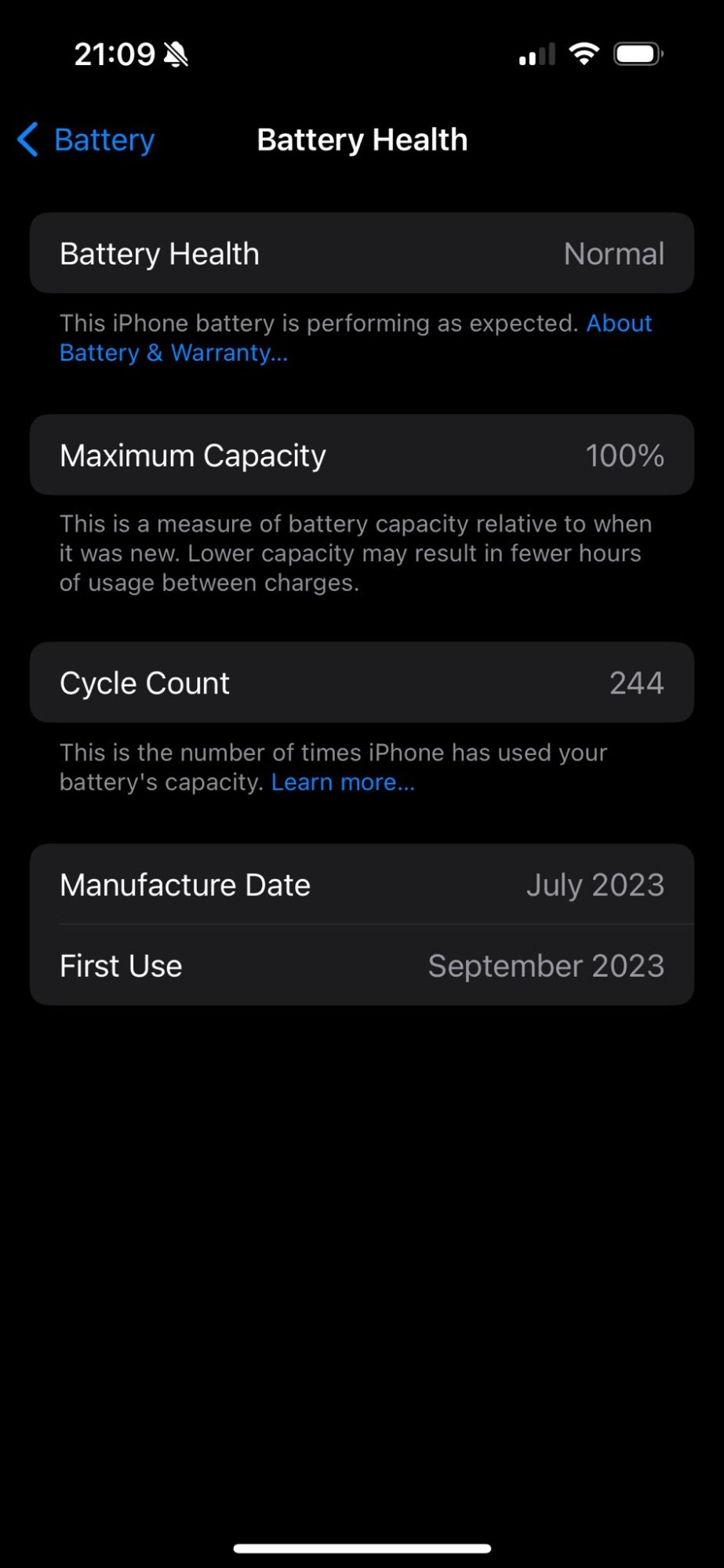Viewport: 724px width, 1568px height.
Task: Open the About Battery & Warranty link
Action: (x=173, y=353)
